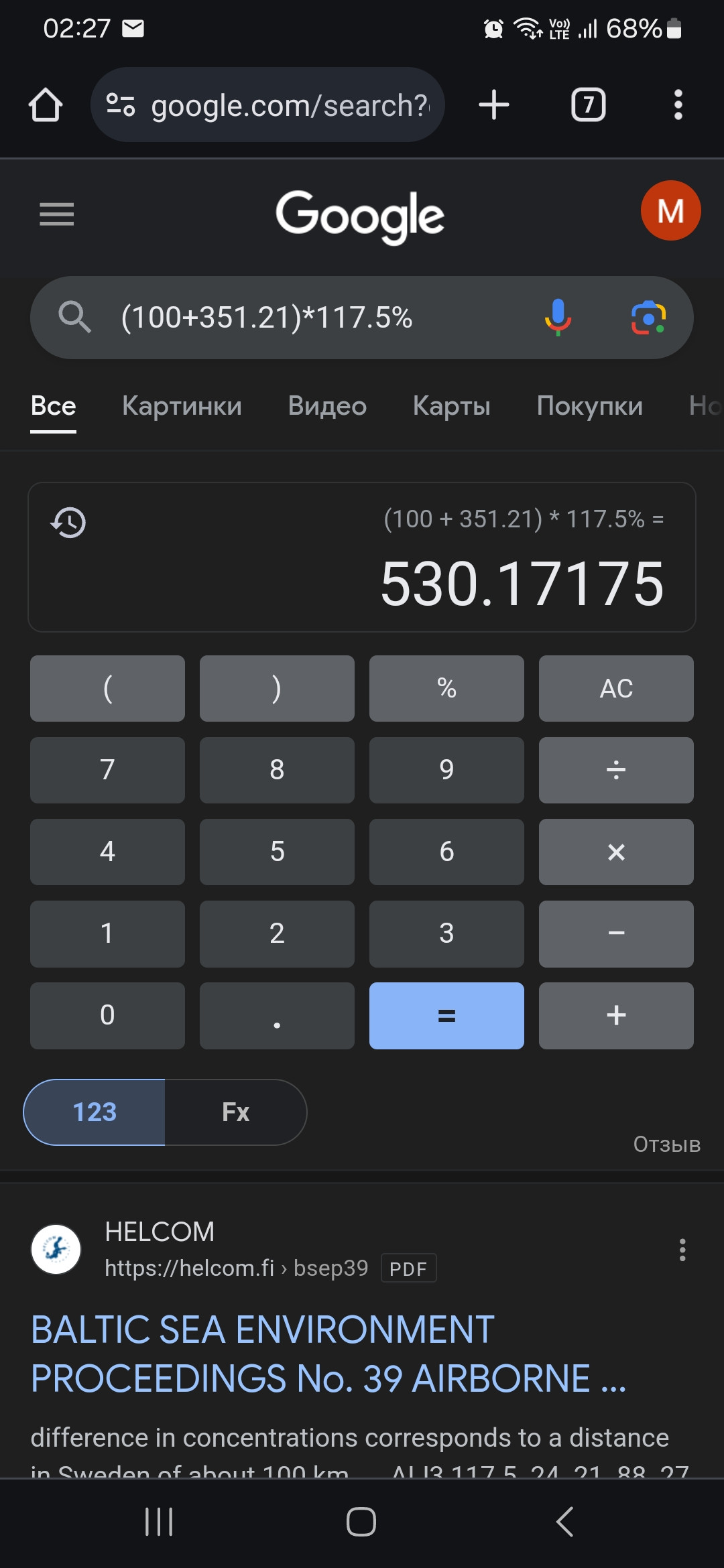Tap the divide key
This screenshot has height=1568, width=724.
pyautogui.click(x=616, y=771)
